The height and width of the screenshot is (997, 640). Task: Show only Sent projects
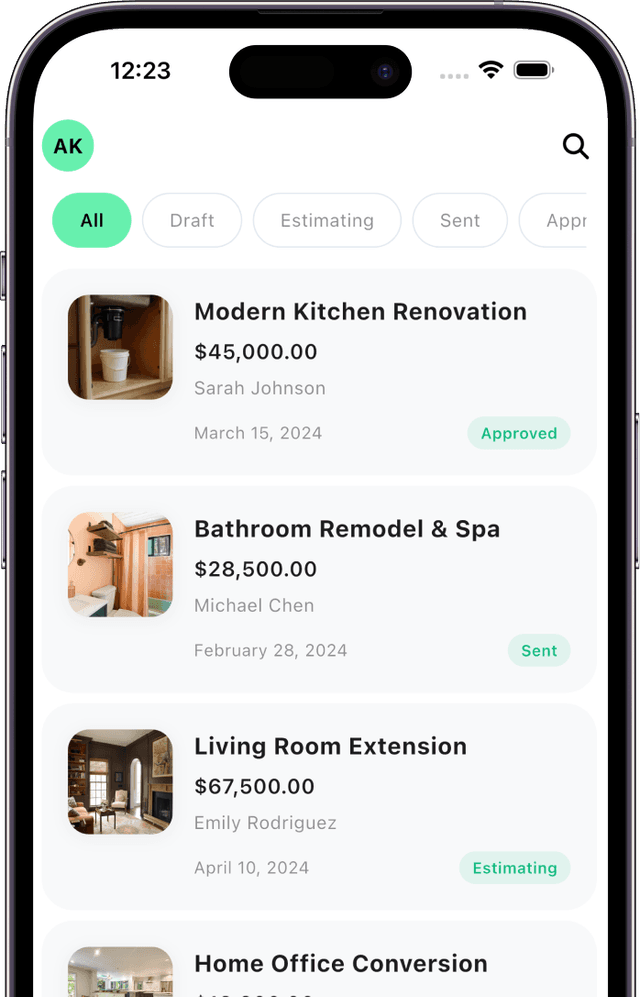point(460,220)
